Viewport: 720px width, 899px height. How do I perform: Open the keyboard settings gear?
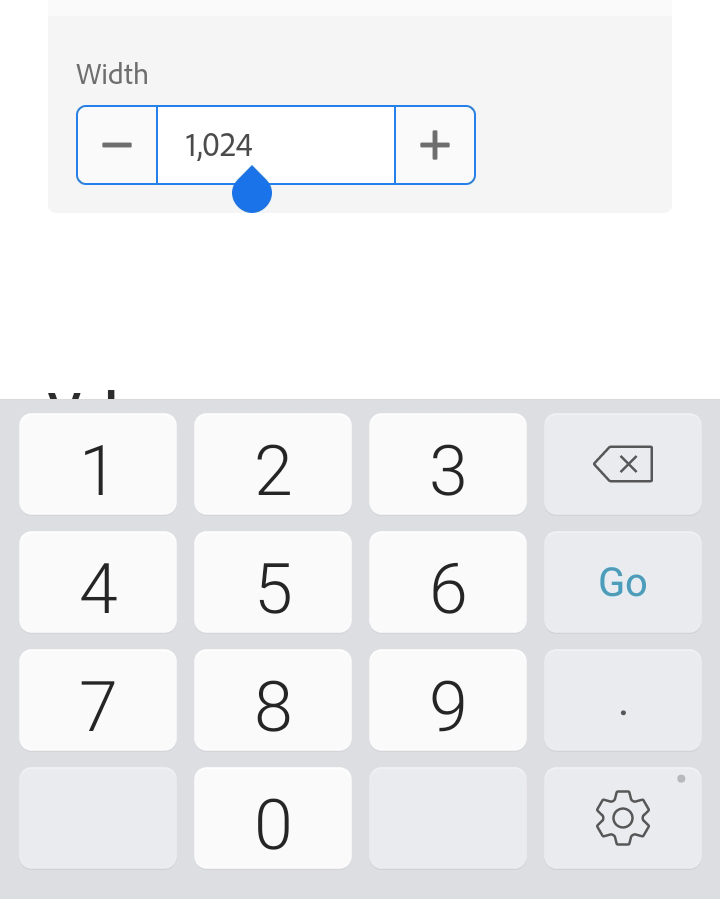click(623, 817)
